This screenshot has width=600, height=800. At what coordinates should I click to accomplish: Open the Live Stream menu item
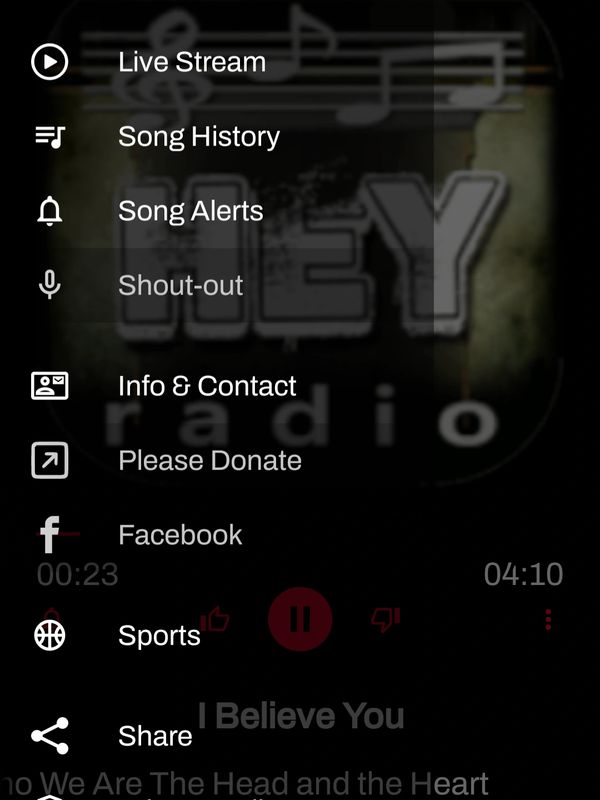(191, 62)
